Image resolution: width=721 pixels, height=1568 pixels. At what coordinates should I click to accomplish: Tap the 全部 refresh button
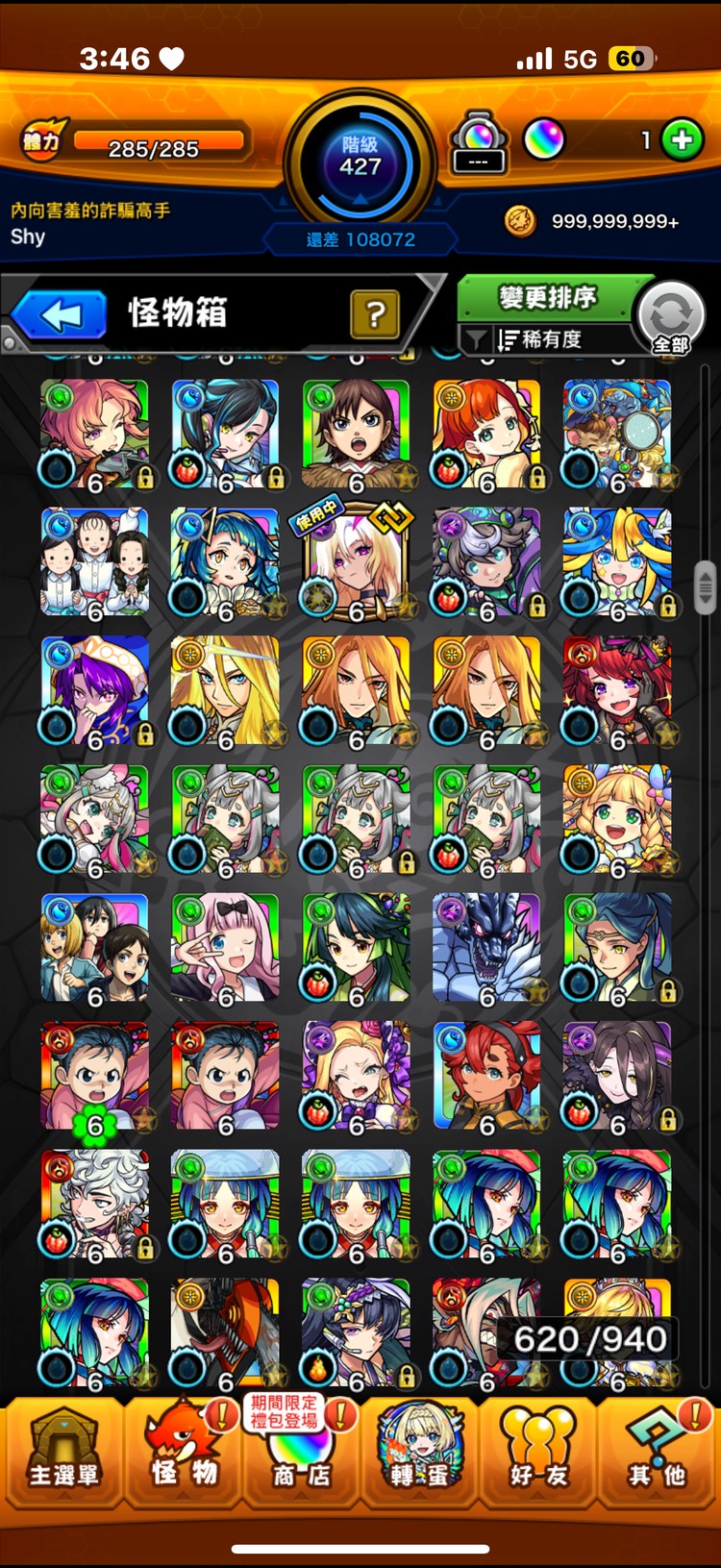point(671,319)
